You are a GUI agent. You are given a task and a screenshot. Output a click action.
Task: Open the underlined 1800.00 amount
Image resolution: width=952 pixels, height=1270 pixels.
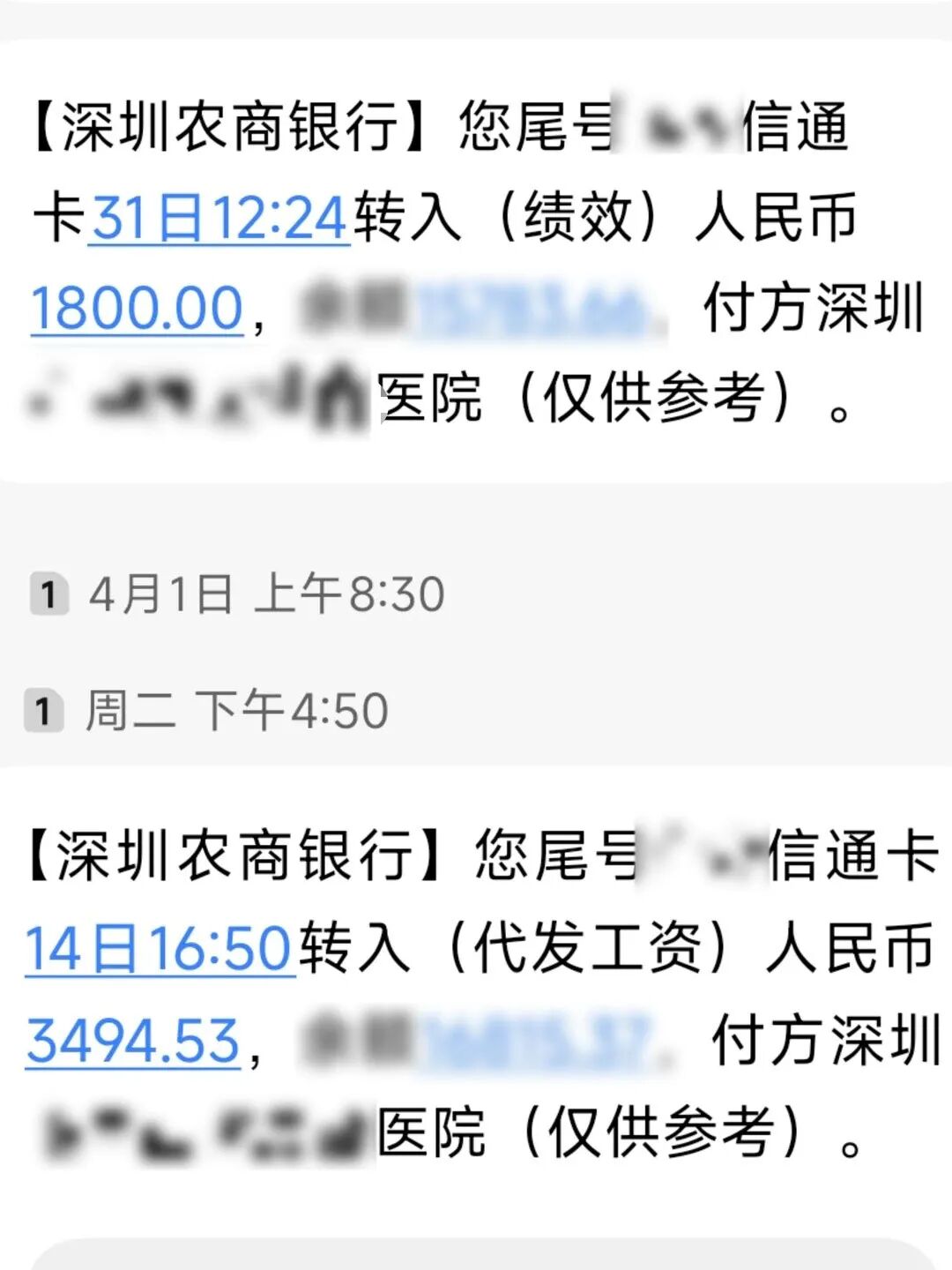coord(137,309)
